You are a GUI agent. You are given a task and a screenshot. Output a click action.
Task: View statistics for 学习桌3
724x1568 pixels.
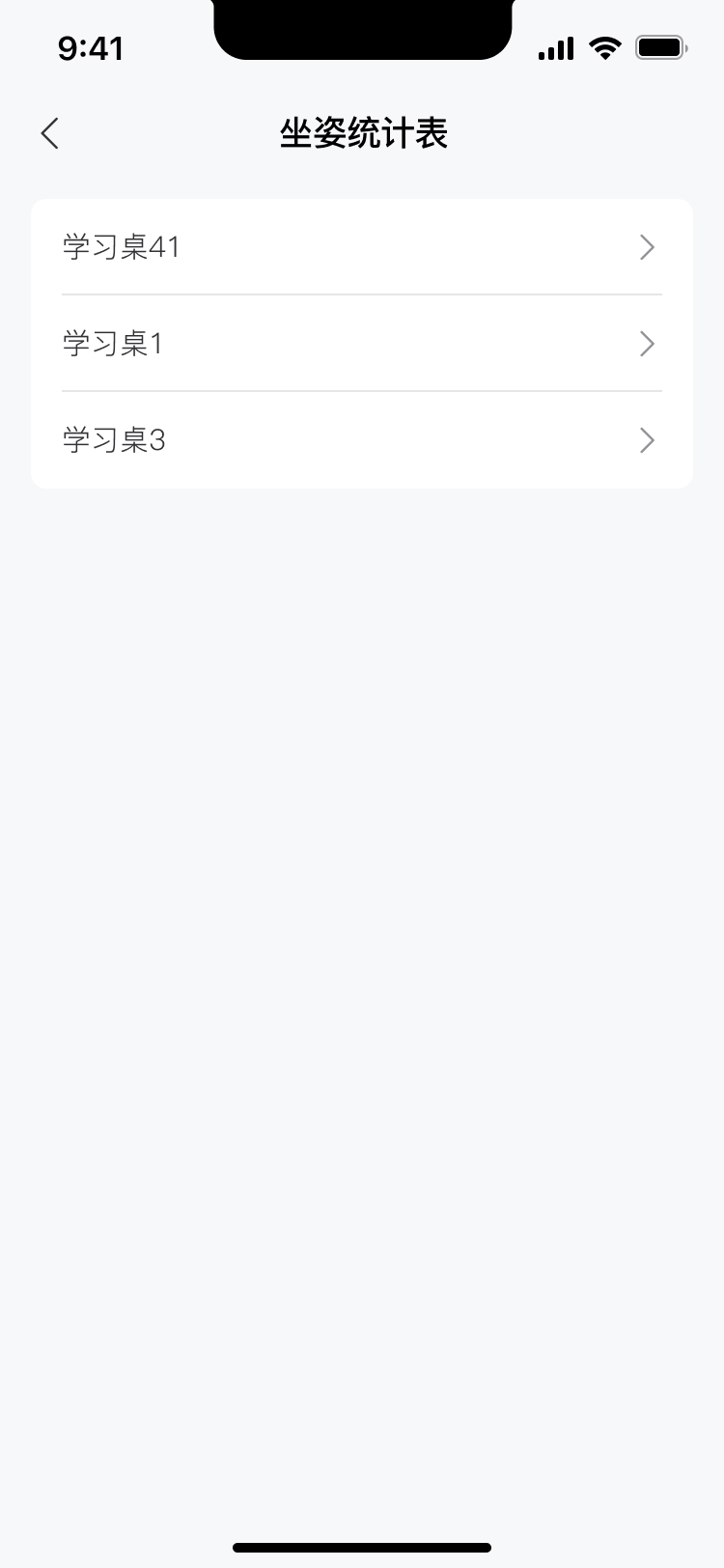pyautogui.click(x=361, y=440)
